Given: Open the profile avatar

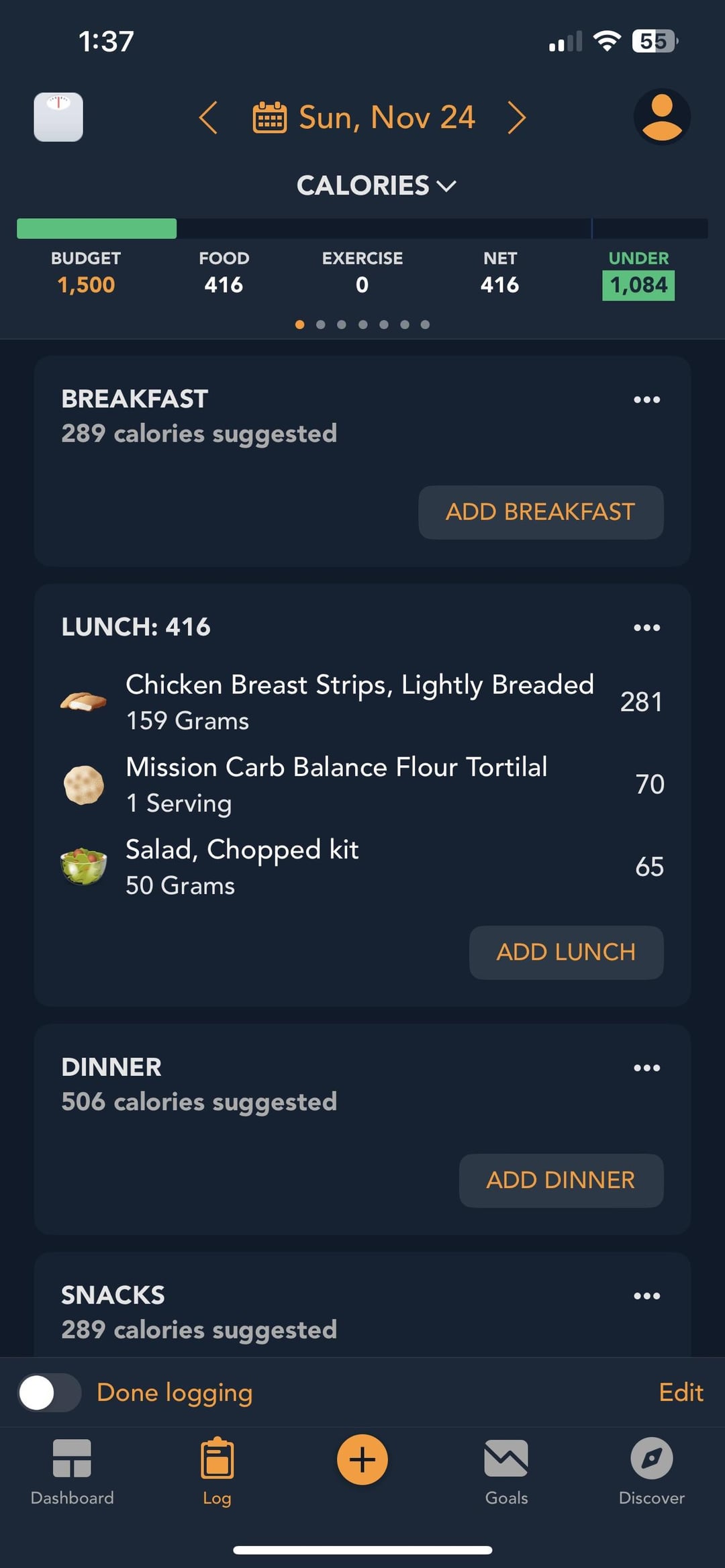Looking at the screenshot, I should pyautogui.click(x=662, y=117).
